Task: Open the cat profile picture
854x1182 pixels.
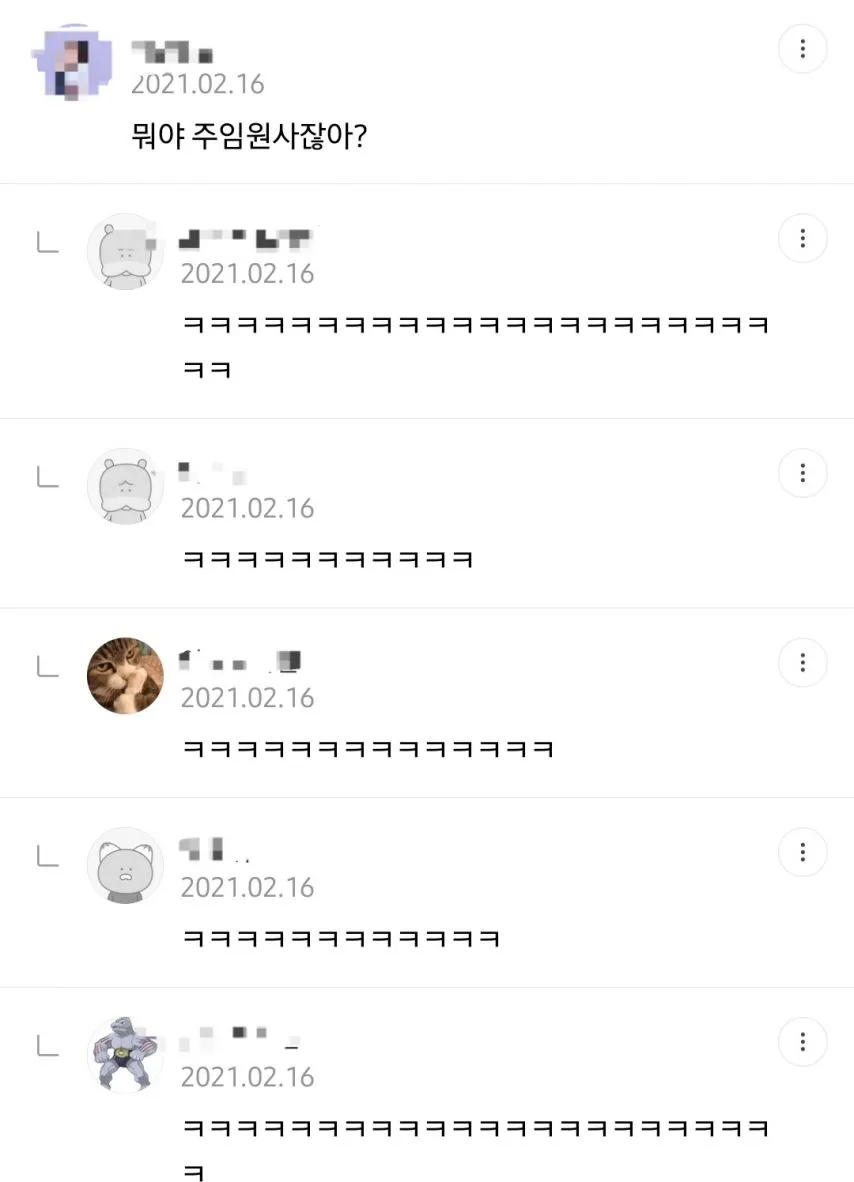Action: 125,676
